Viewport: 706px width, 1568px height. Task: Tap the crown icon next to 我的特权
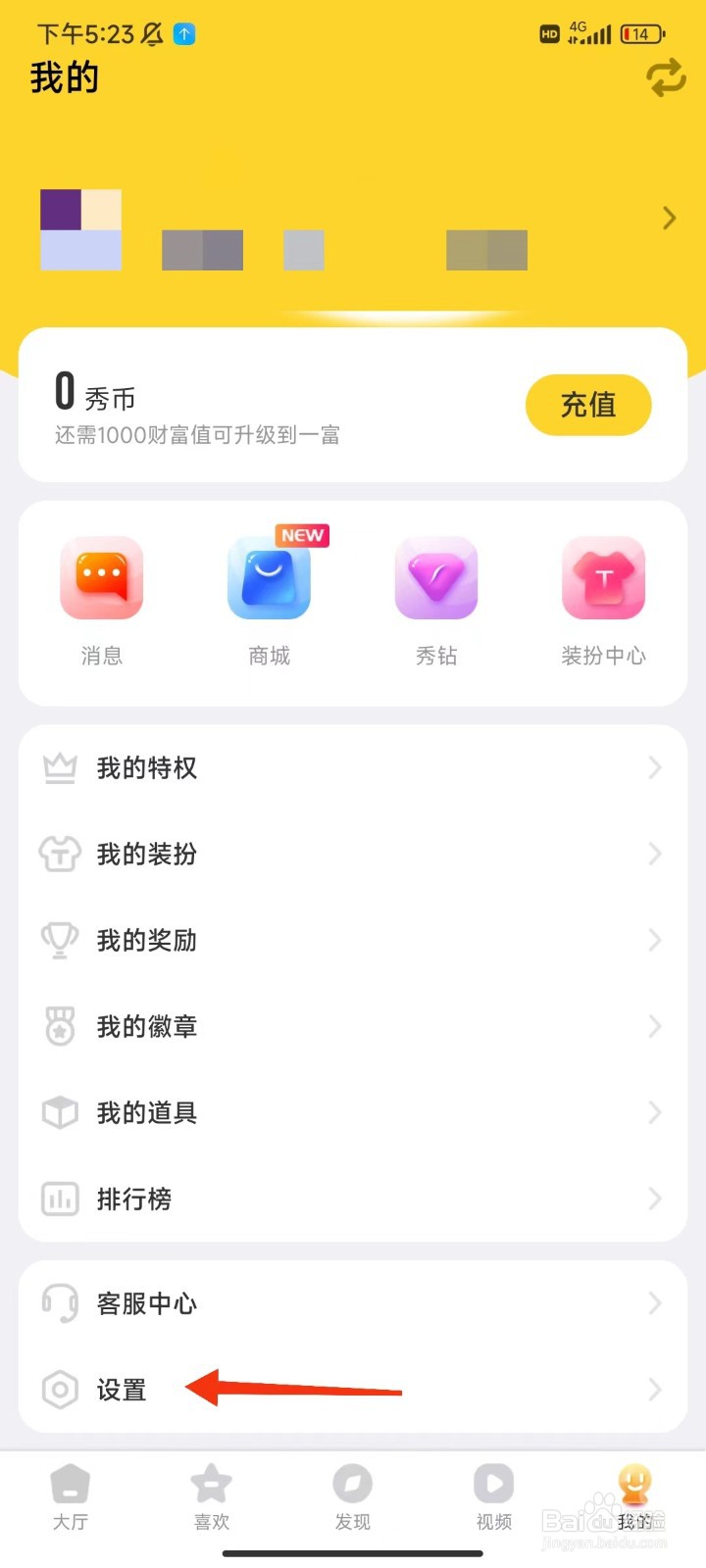point(59,767)
